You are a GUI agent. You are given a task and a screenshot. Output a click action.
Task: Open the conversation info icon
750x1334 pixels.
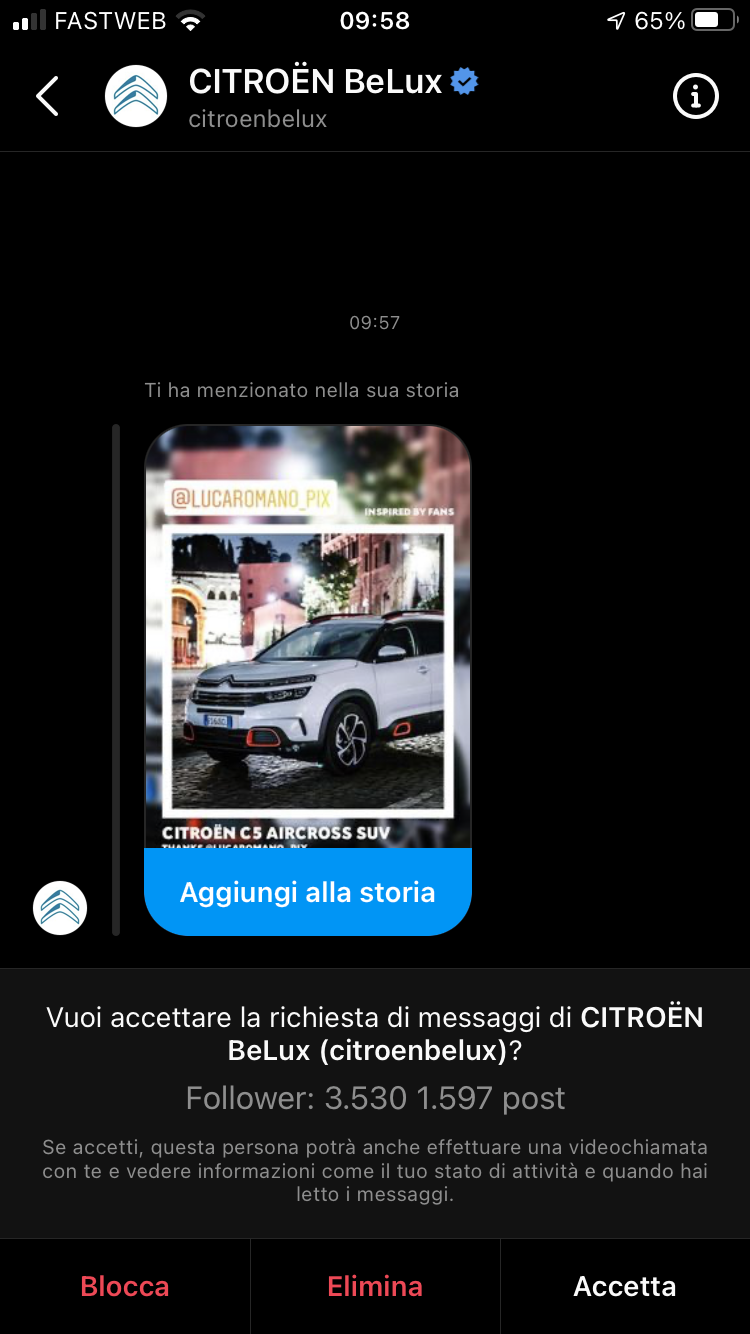[x=696, y=97]
